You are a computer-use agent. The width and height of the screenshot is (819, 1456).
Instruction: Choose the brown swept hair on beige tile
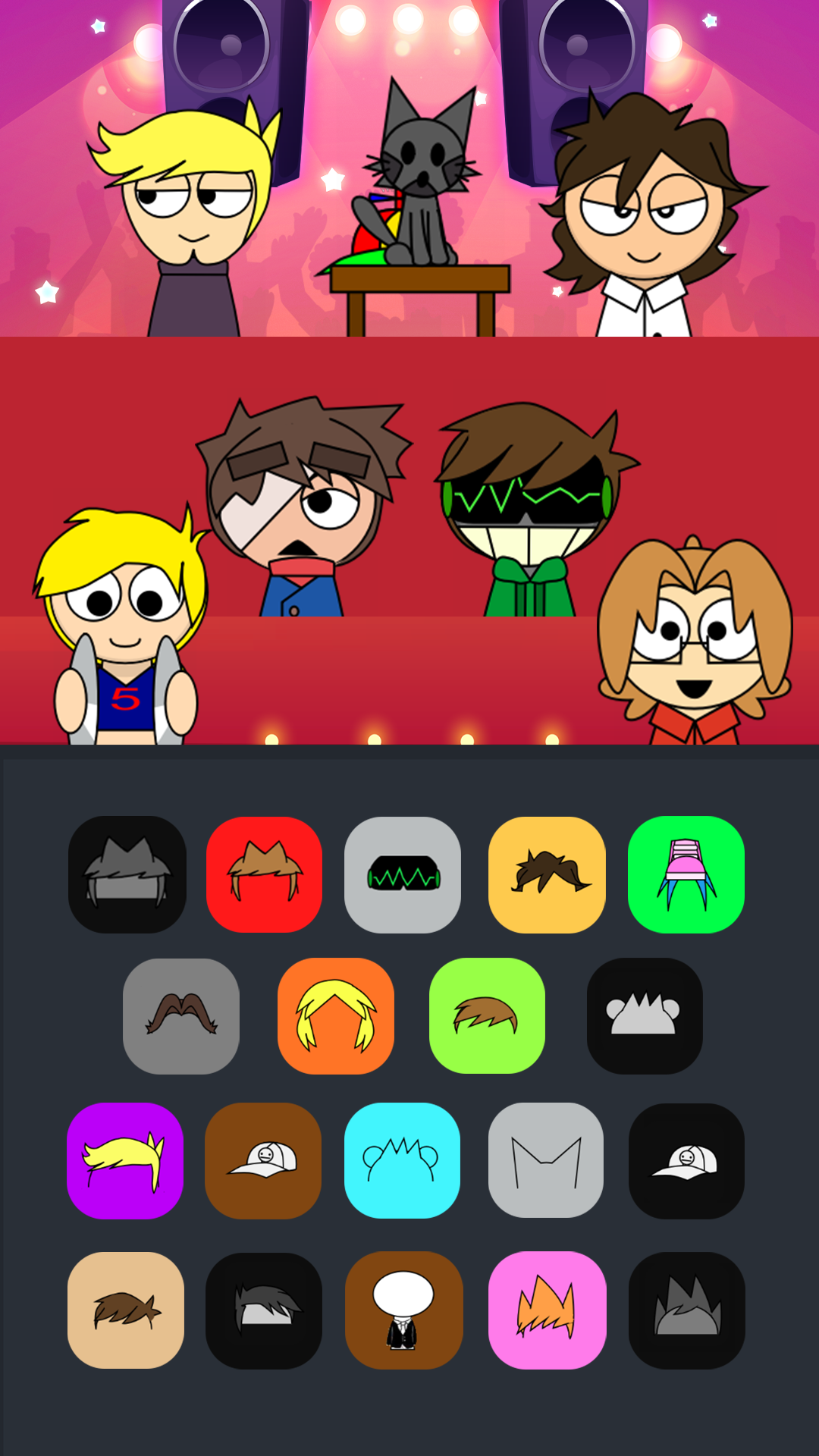[126, 1310]
